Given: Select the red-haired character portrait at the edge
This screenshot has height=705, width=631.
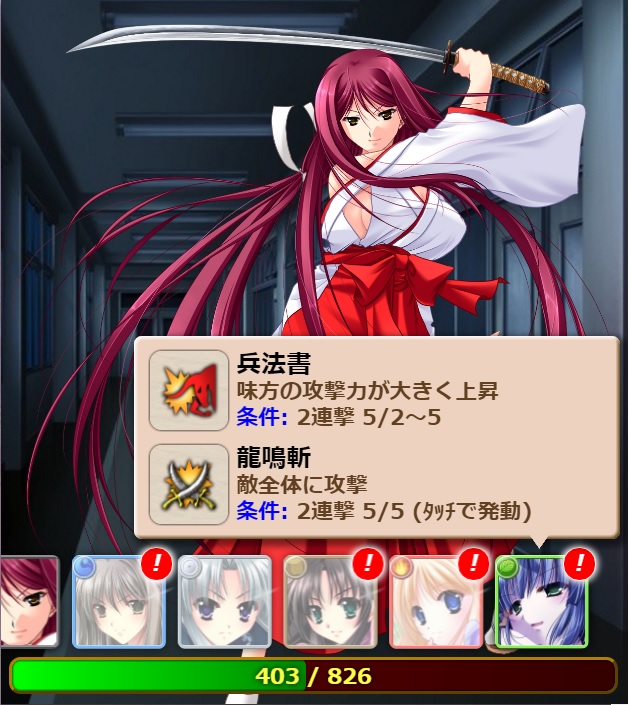Looking at the screenshot, I should (29, 603).
